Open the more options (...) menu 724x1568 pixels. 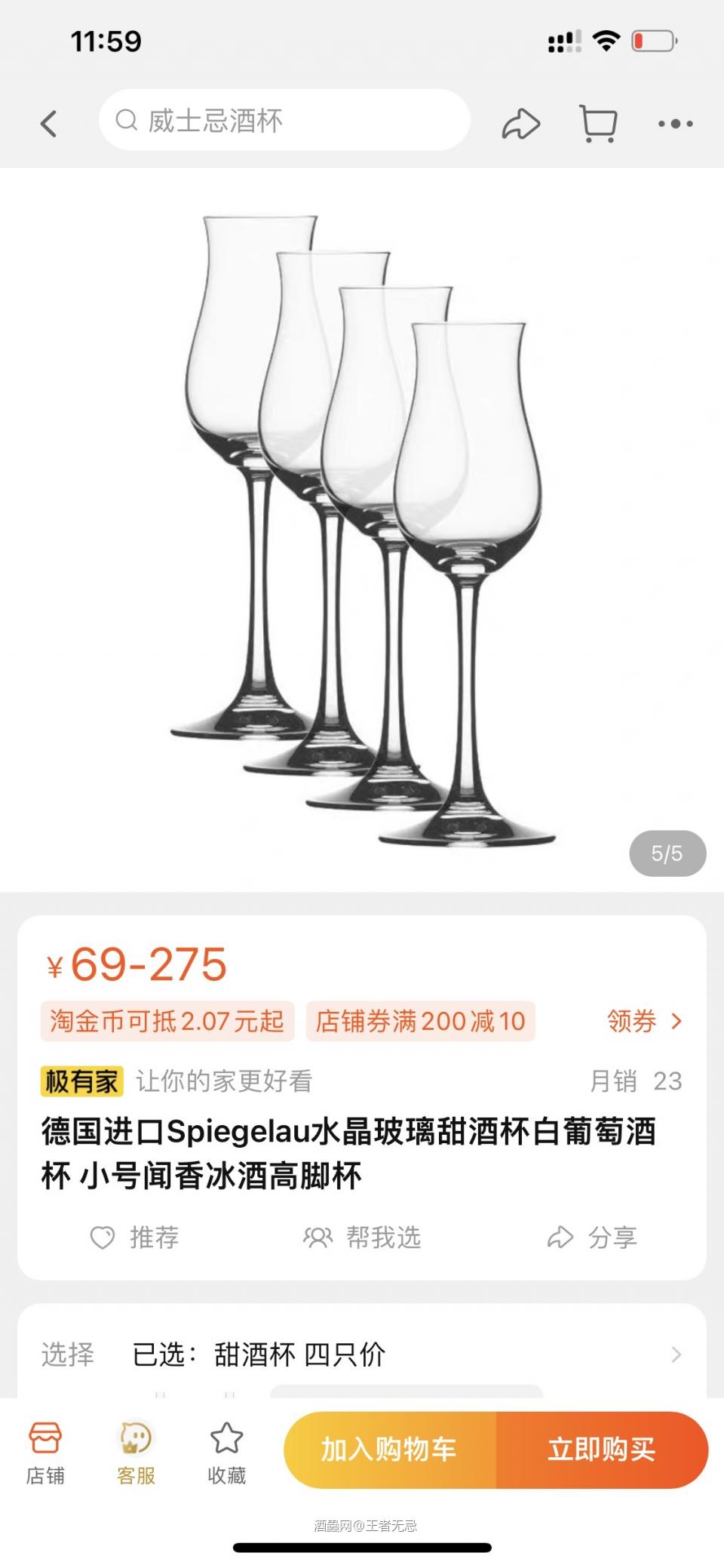(x=675, y=123)
